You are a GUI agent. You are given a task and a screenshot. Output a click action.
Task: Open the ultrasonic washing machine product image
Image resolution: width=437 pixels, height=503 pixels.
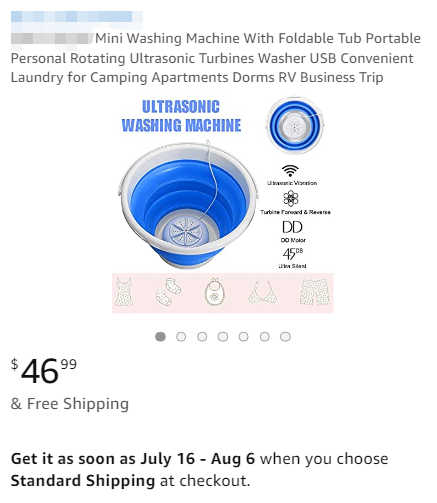(223, 205)
